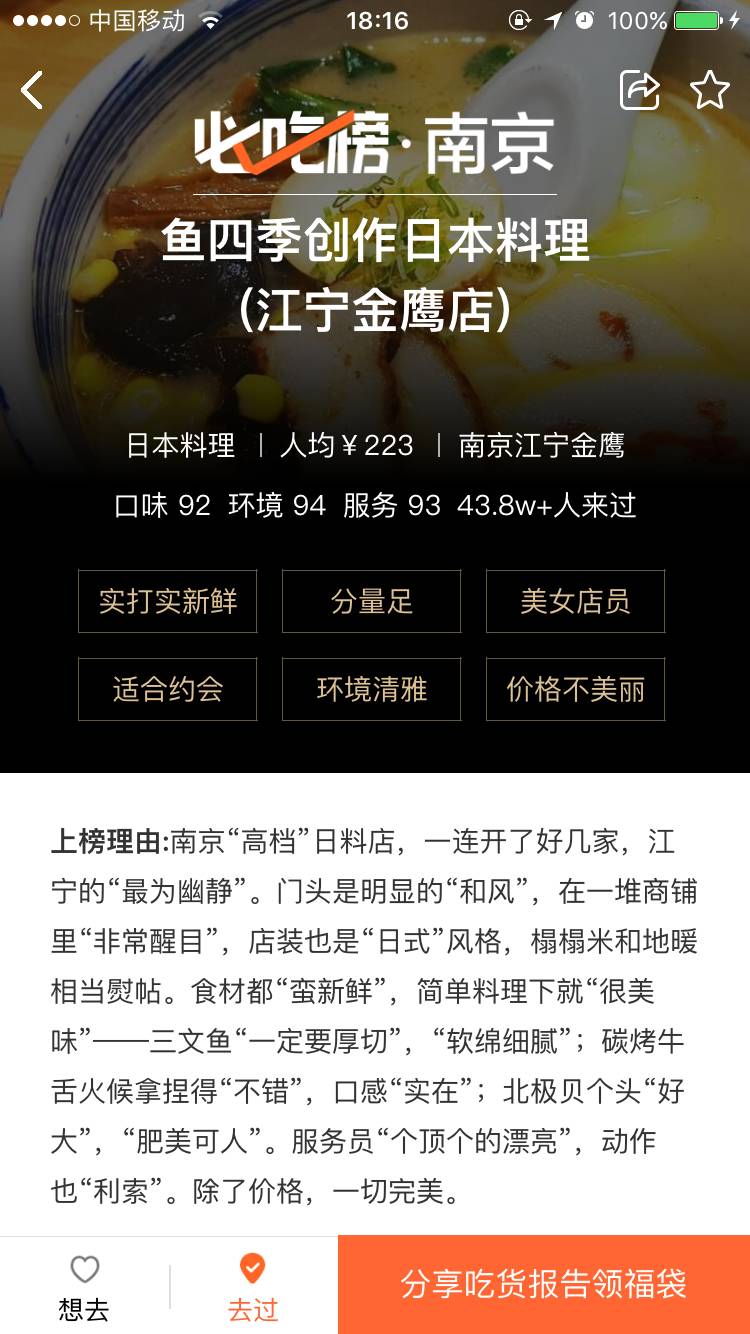This screenshot has width=750, height=1334.
Task: Tap the back arrow to return
Action: point(32,90)
